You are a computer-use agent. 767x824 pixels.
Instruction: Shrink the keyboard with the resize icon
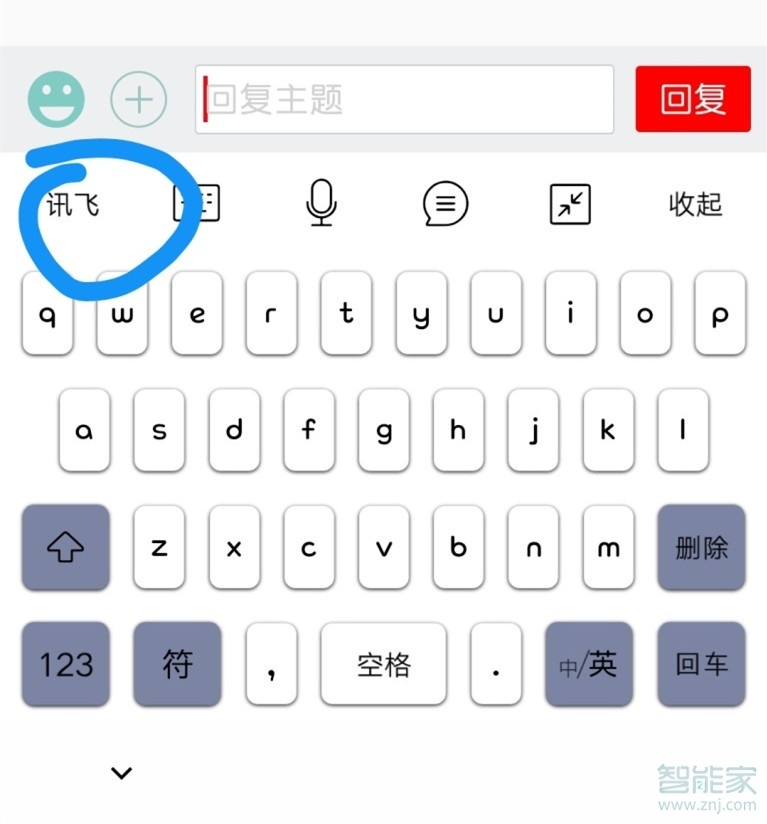click(x=571, y=204)
